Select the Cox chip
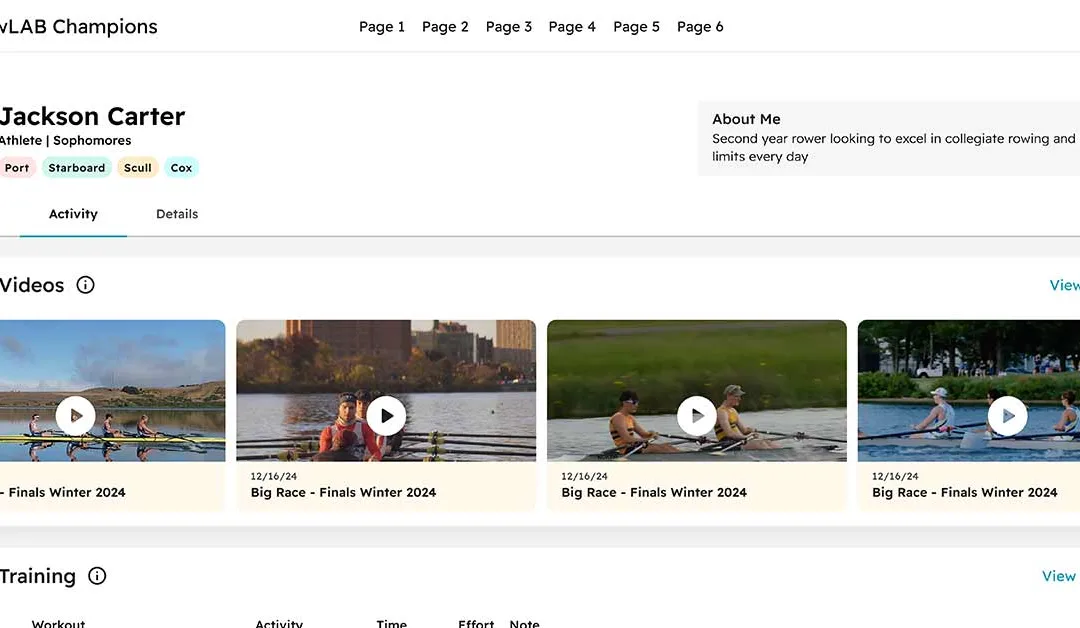1080x628 pixels. [x=181, y=168]
